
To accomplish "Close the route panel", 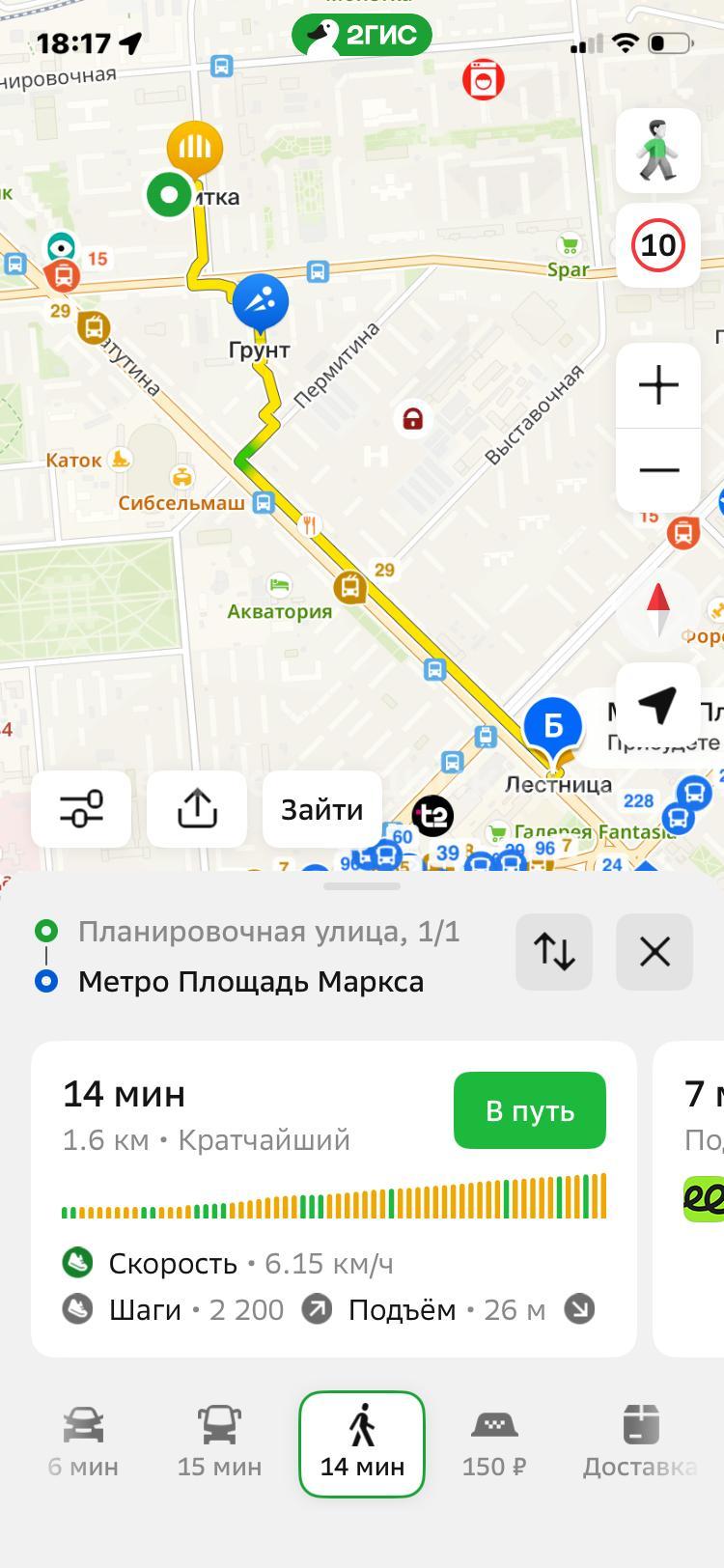I will tap(654, 952).
